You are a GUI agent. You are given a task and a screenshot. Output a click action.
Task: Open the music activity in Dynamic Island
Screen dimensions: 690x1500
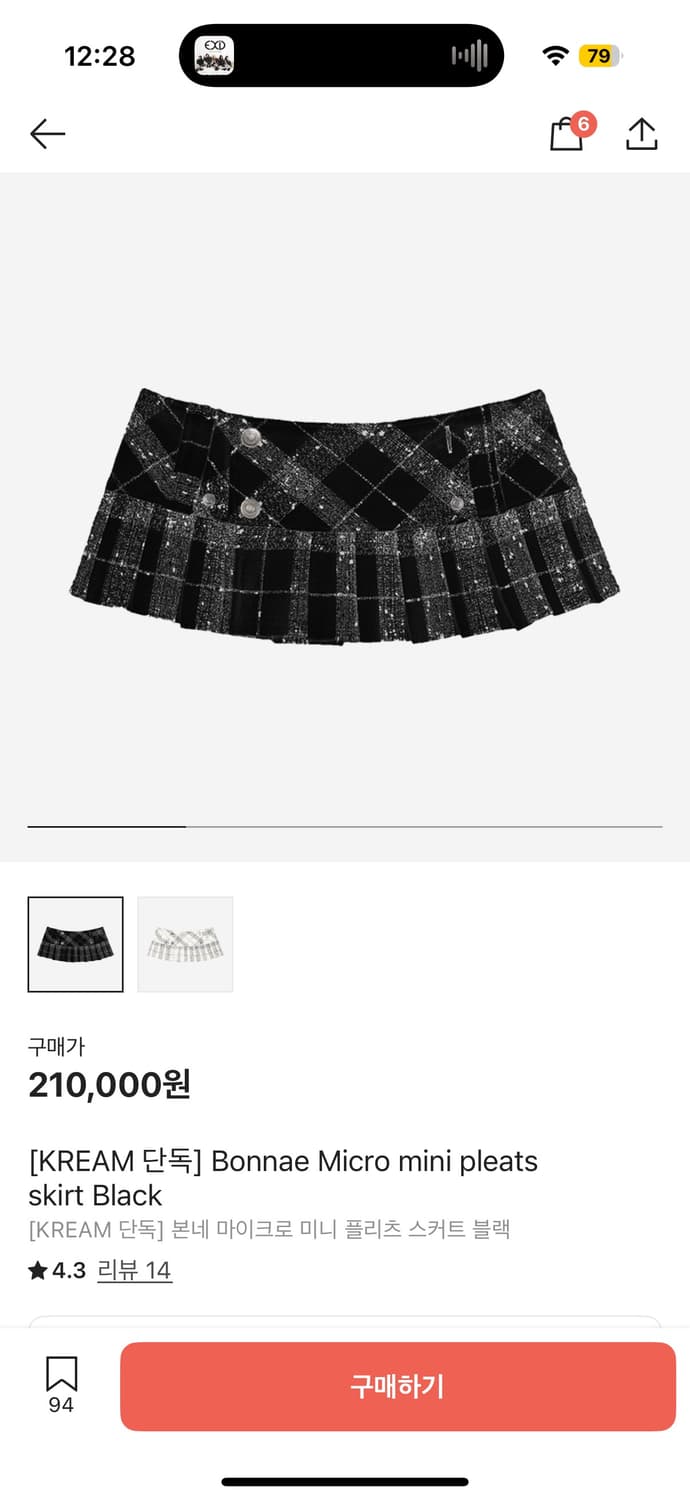click(x=341, y=55)
